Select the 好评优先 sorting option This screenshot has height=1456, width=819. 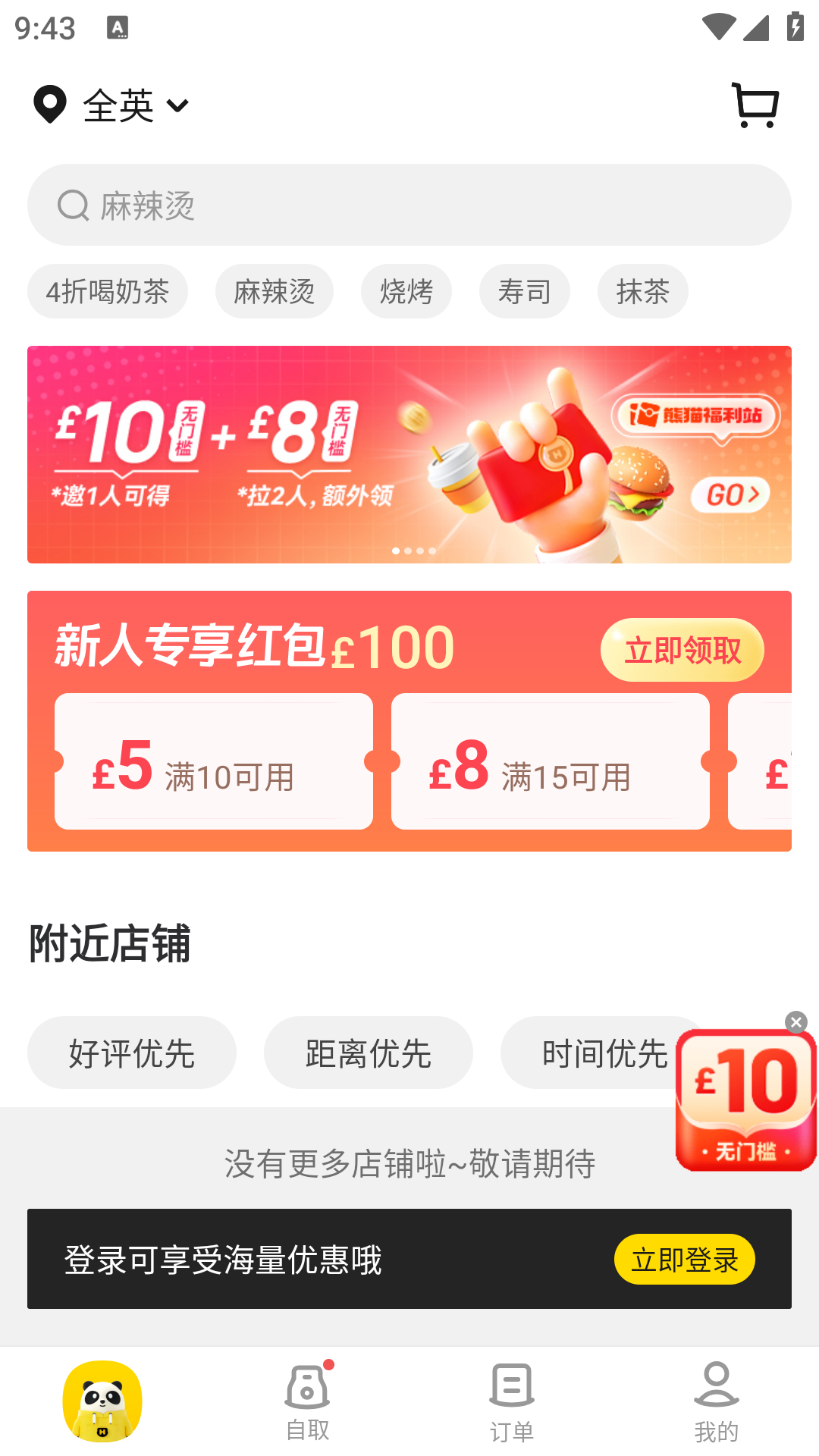[131, 1052]
